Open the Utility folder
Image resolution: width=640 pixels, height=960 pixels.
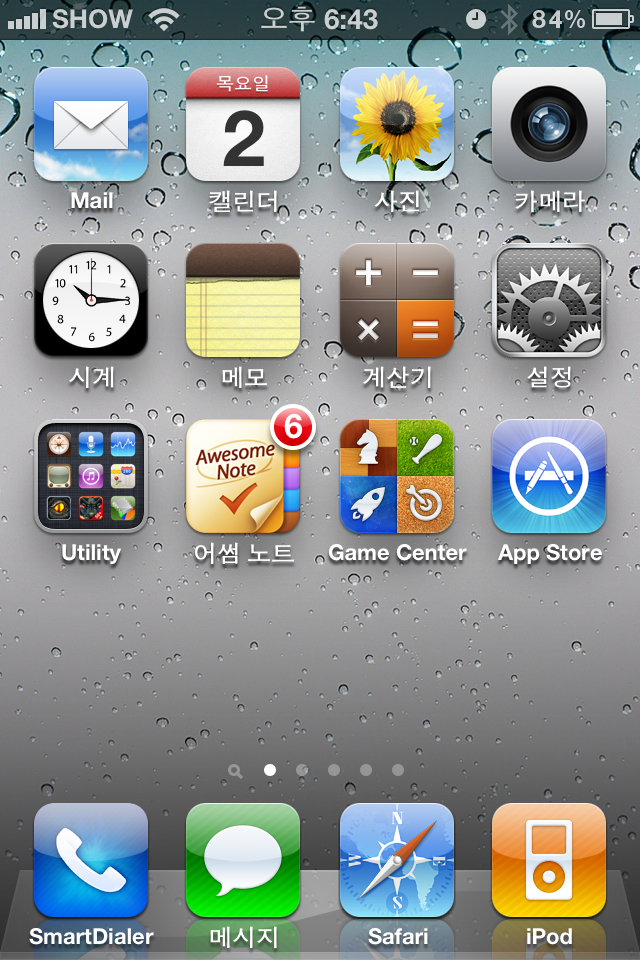click(91, 476)
